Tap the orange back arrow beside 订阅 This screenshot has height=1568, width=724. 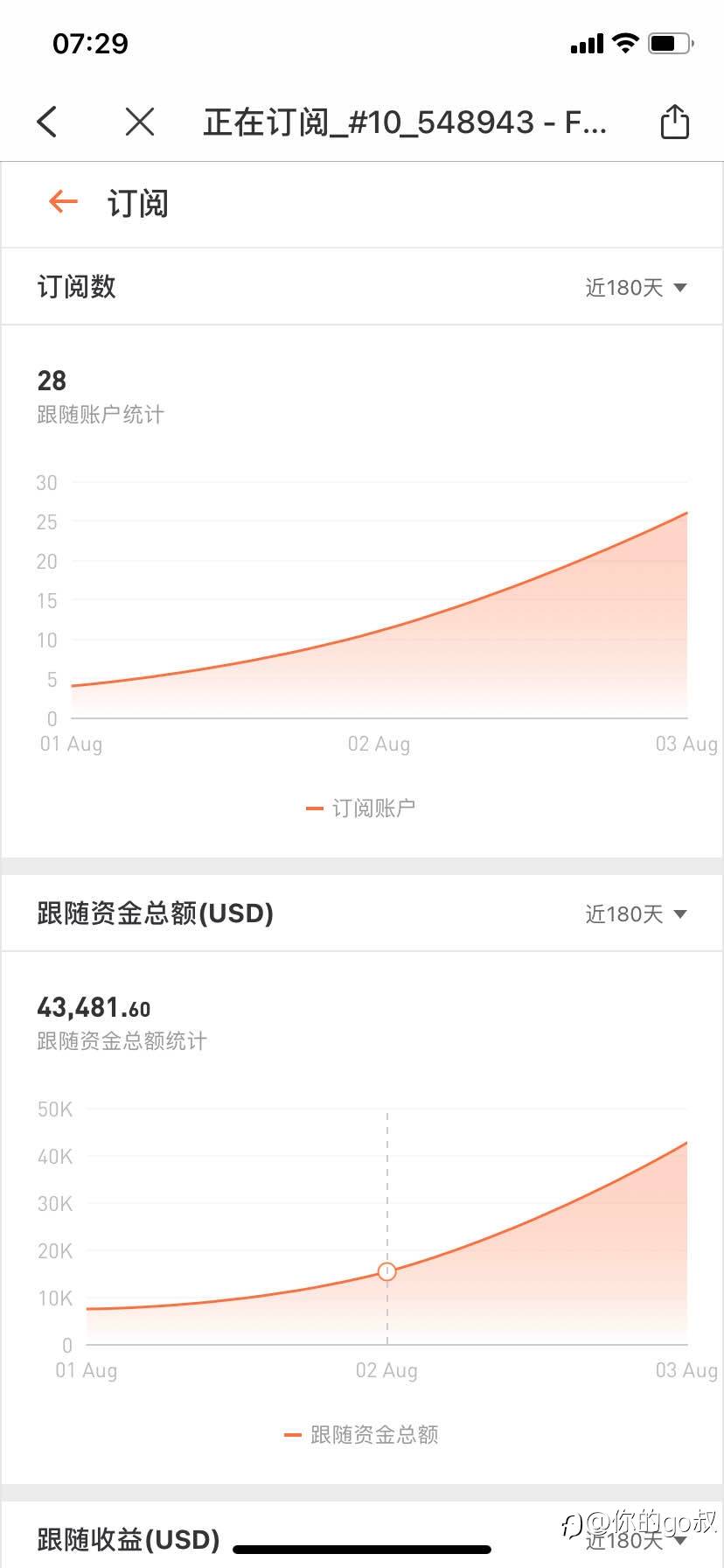pyautogui.click(x=63, y=202)
